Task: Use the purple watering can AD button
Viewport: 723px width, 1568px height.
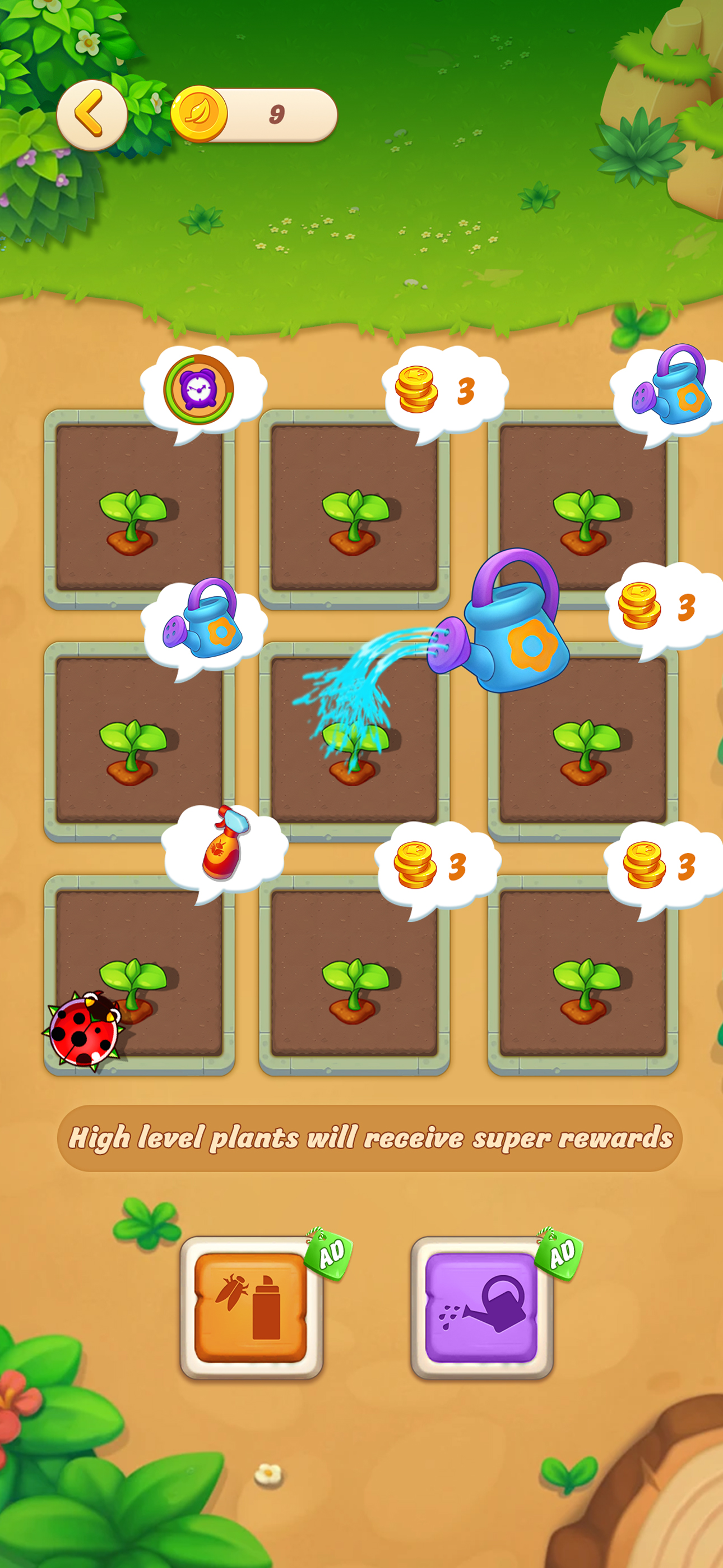Action: tap(481, 1307)
